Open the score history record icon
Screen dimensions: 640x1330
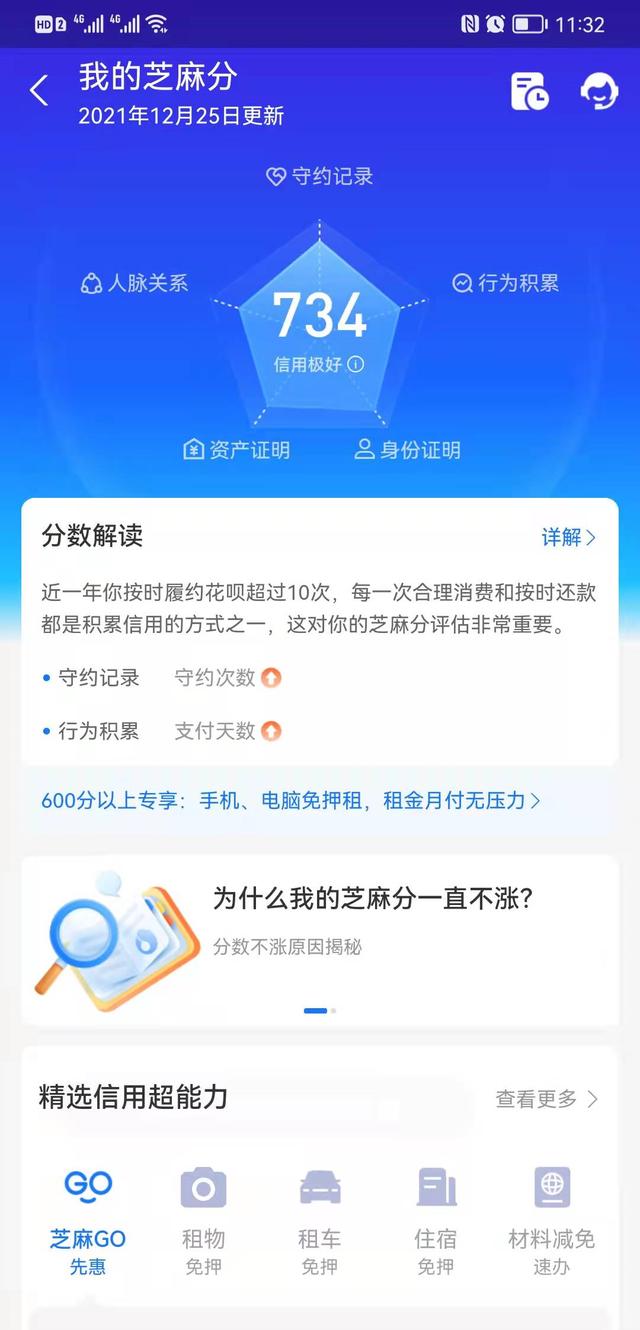(529, 91)
